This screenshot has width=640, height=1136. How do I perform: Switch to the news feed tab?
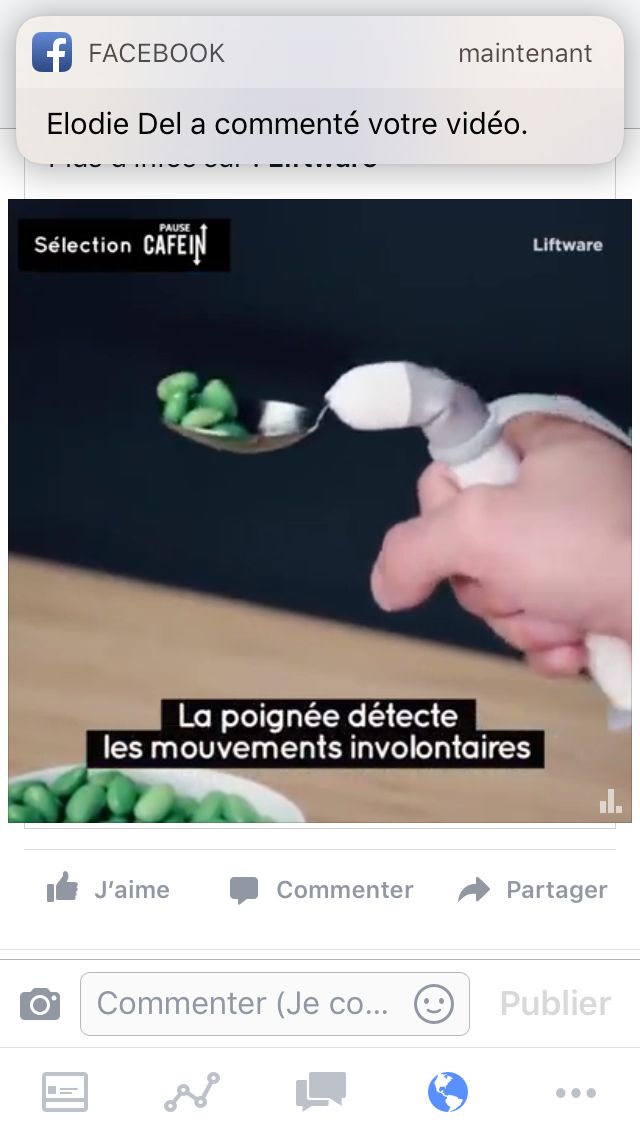[x=65, y=1092]
